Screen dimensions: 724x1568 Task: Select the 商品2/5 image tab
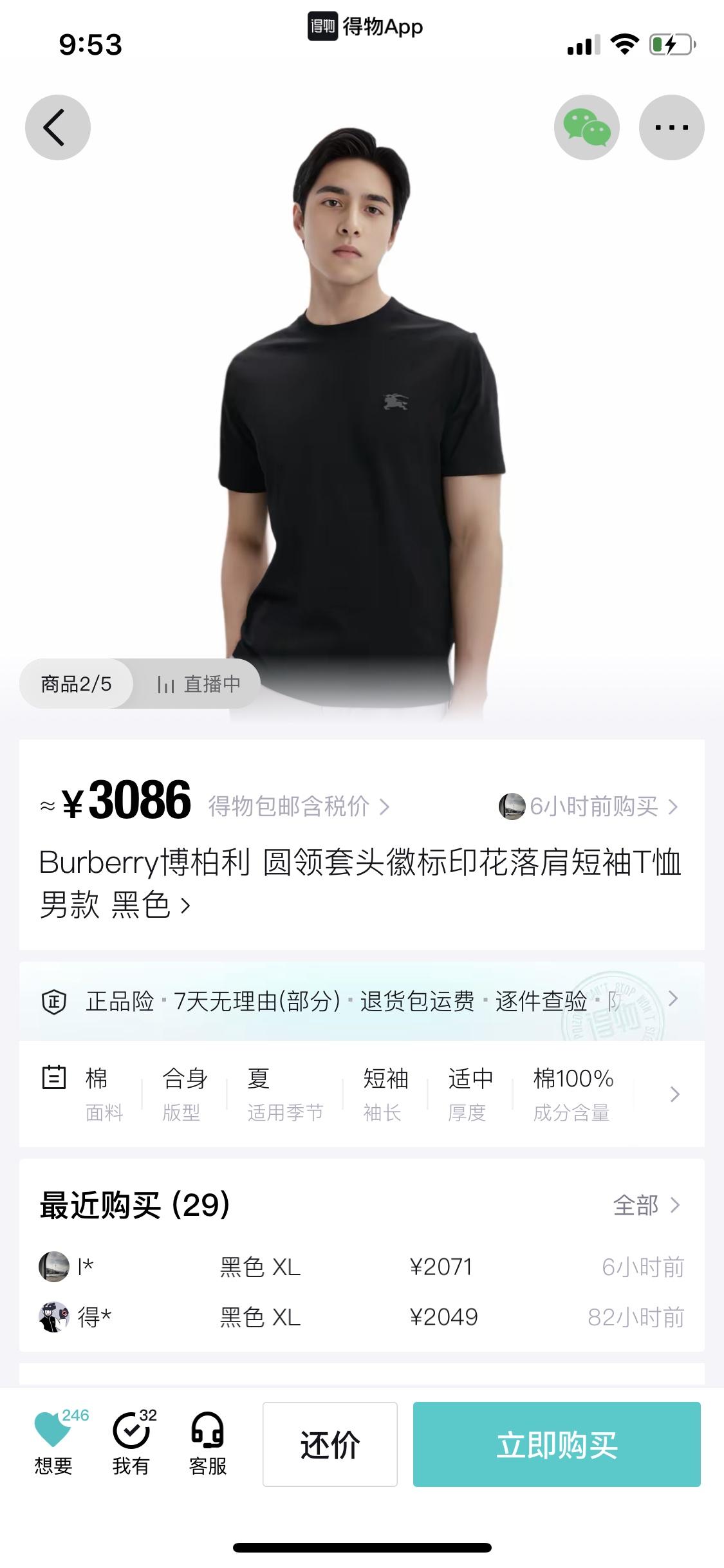tap(77, 684)
